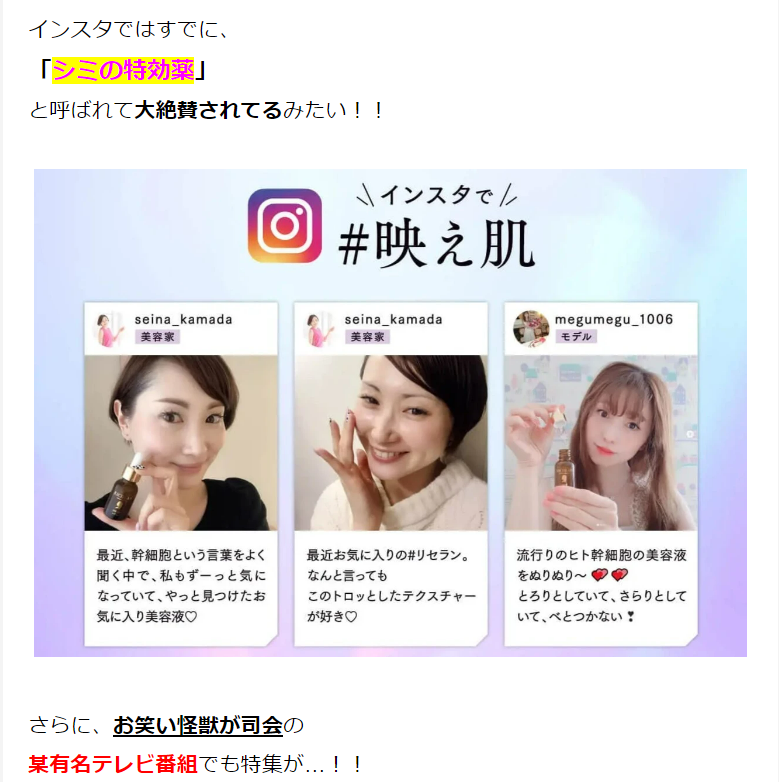Image resolution: width=779 pixels, height=782 pixels.
Task: Open the Instagram #映え肌 banner image
Action: click(x=390, y=412)
